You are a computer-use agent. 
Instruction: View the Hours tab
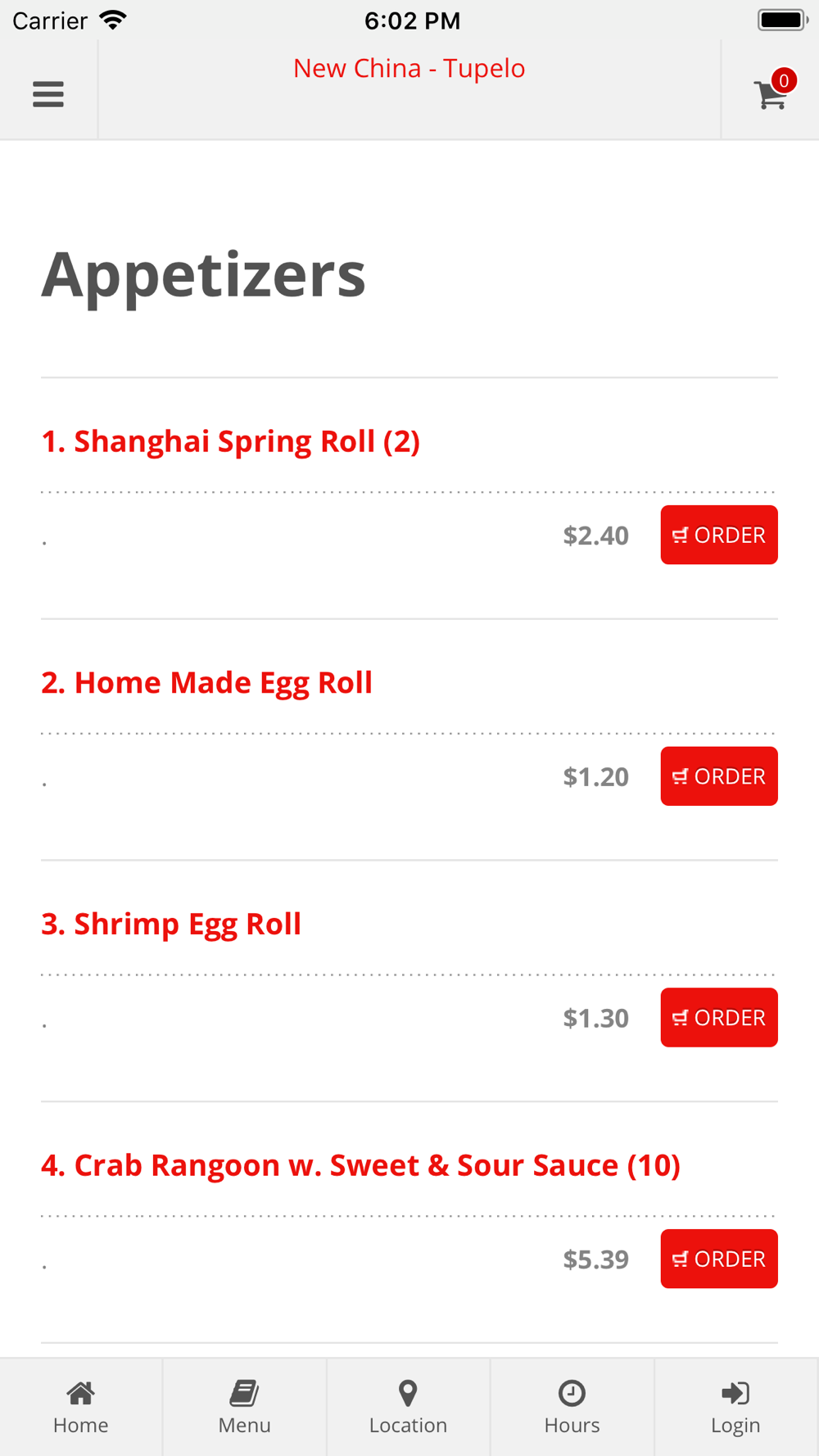point(572,1408)
